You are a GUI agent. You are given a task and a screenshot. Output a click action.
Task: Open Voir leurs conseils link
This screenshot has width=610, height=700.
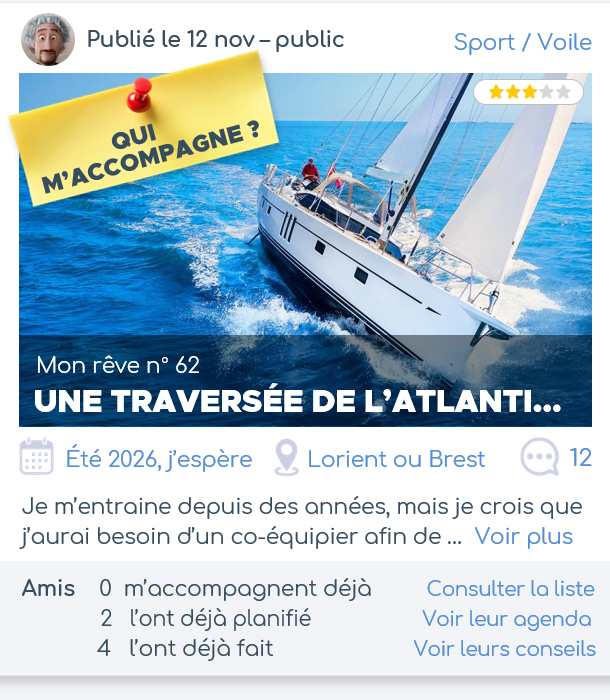pyautogui.click(x=504, y=649)
